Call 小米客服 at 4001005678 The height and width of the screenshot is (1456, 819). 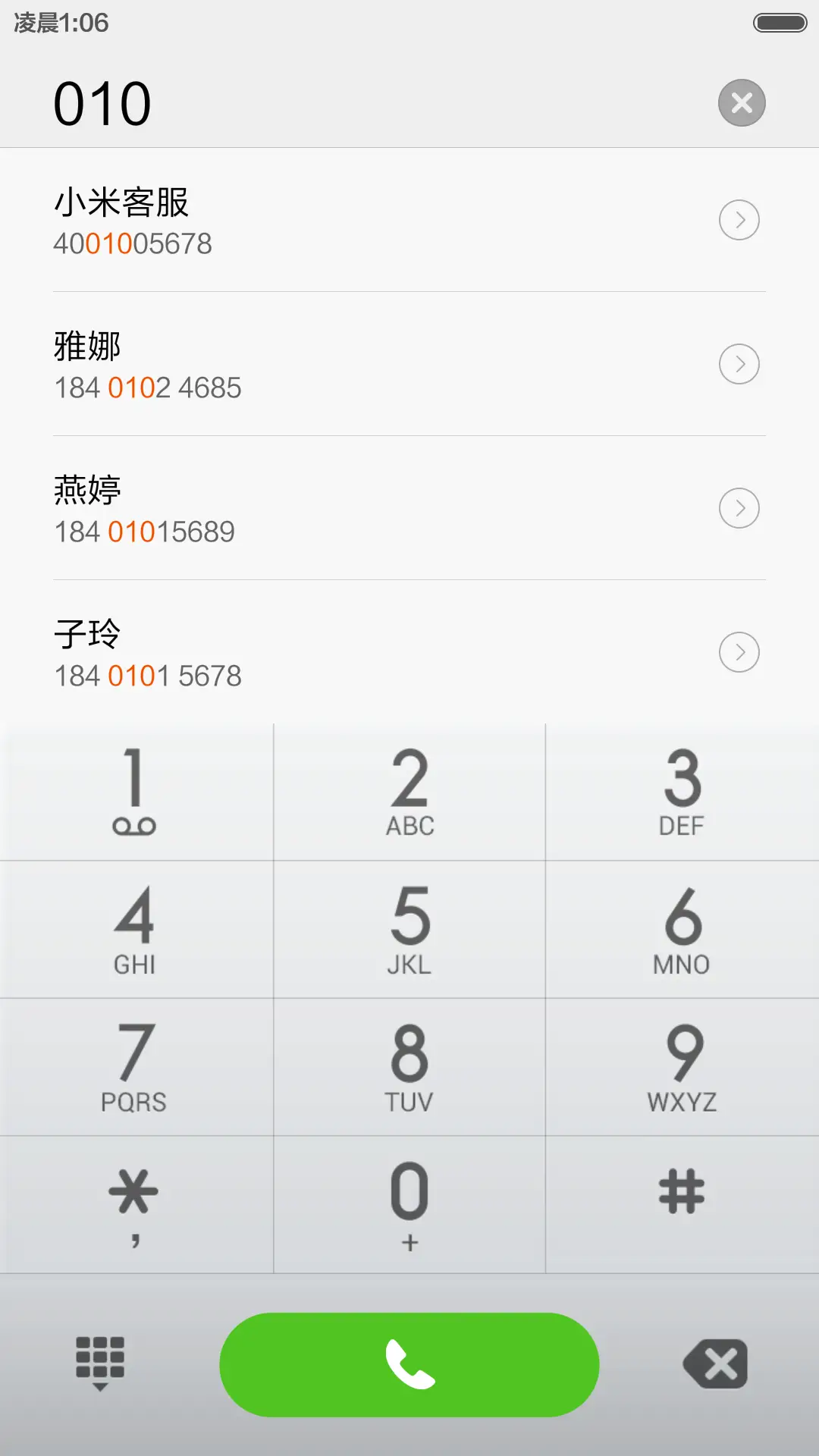coord(303,220)
